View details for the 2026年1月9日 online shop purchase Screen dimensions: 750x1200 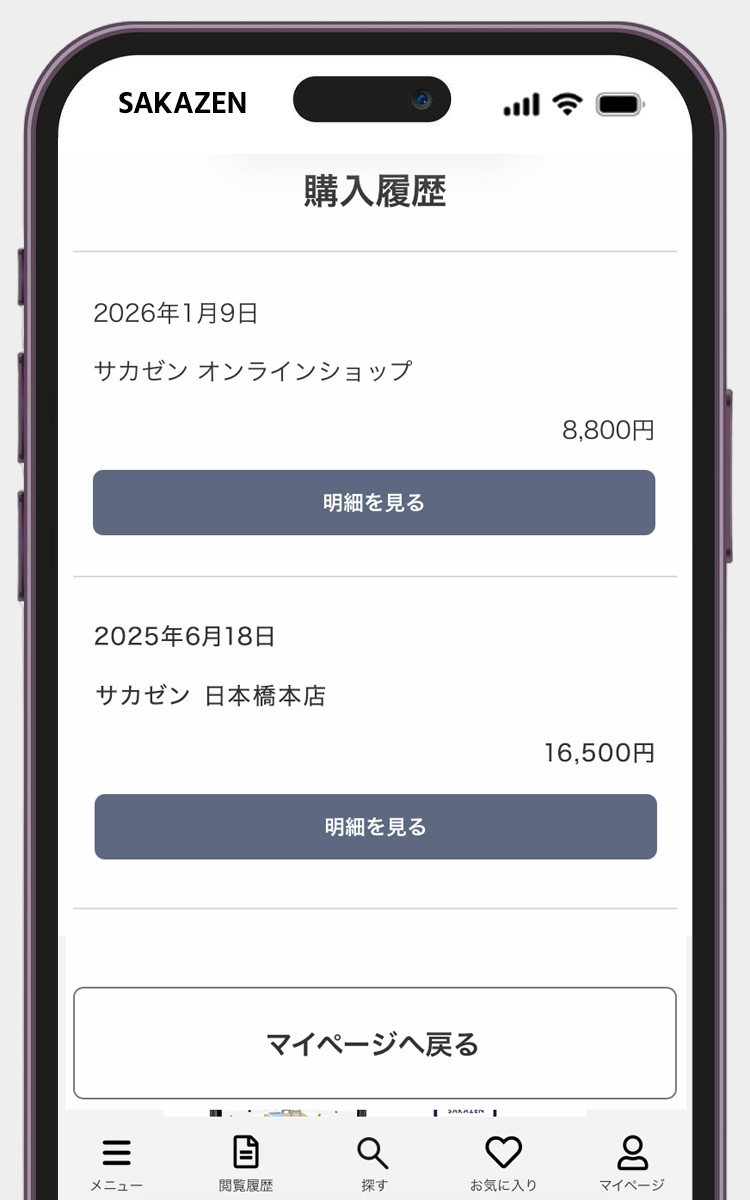[374, 503]
